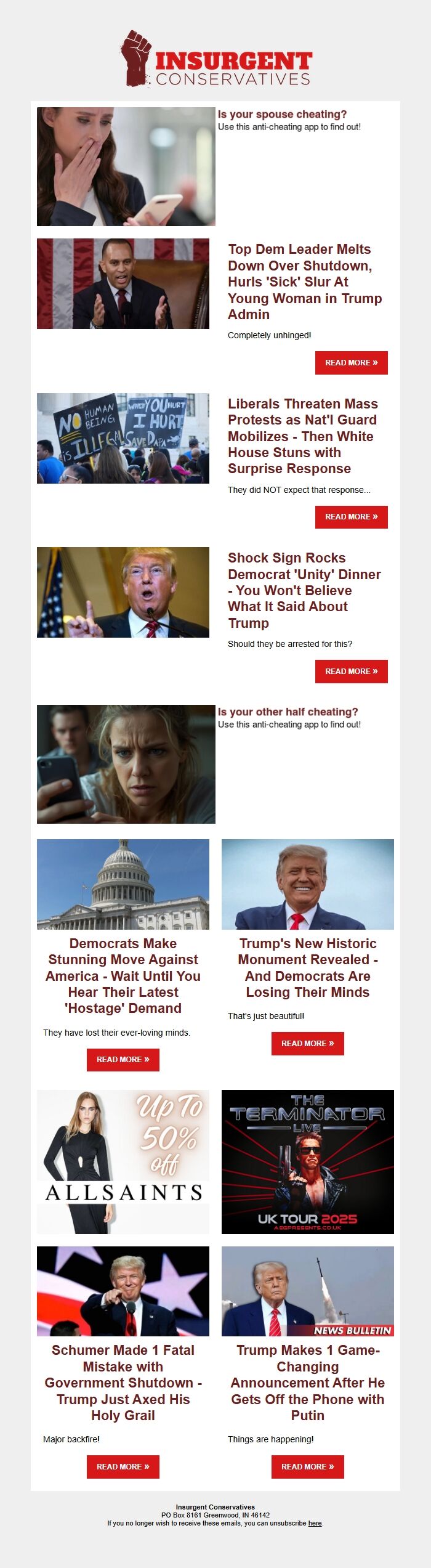The height and width of the screenshot is (1568, 431).
Task: Open Read More for Top Dem Leader story
Action: coord(351,363)
